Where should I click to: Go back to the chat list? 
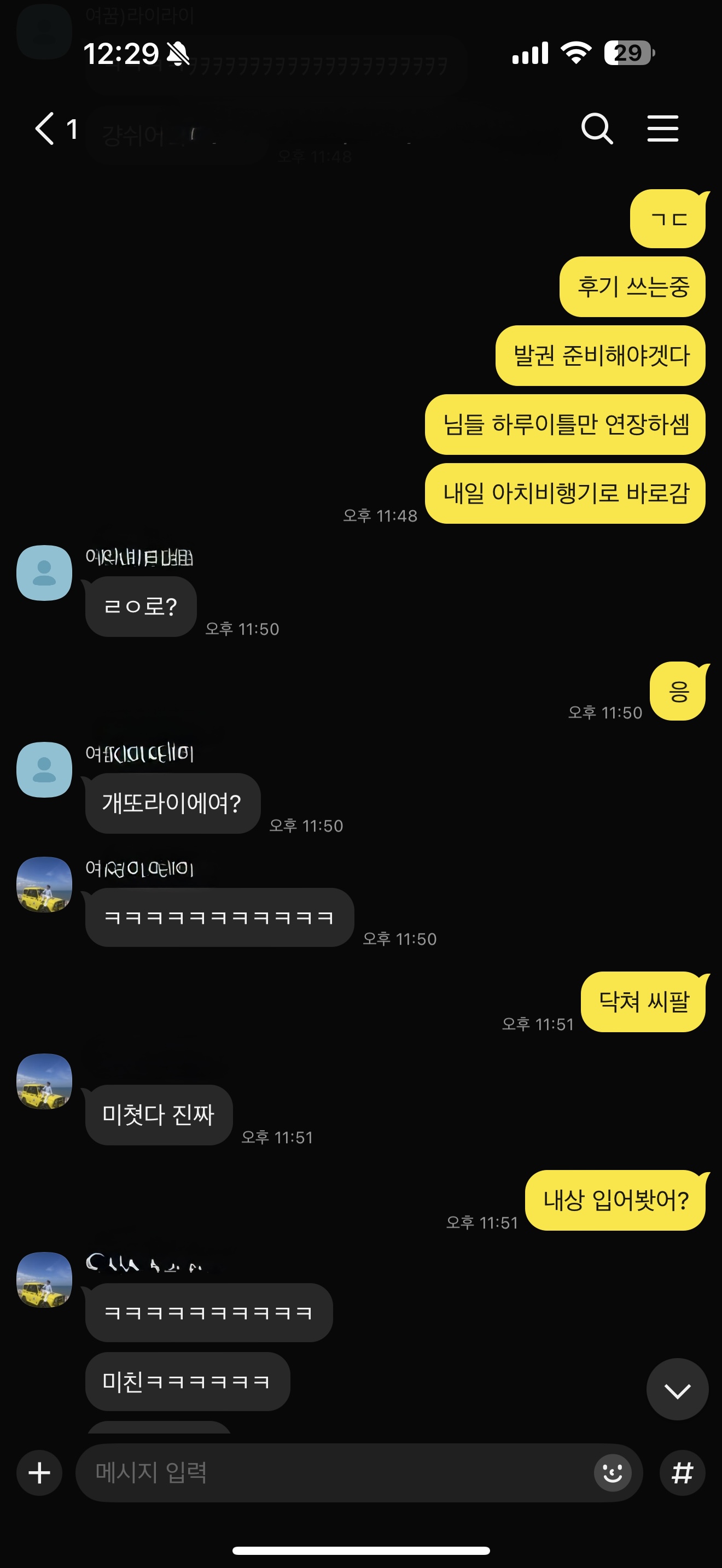(x=45, y=128)
